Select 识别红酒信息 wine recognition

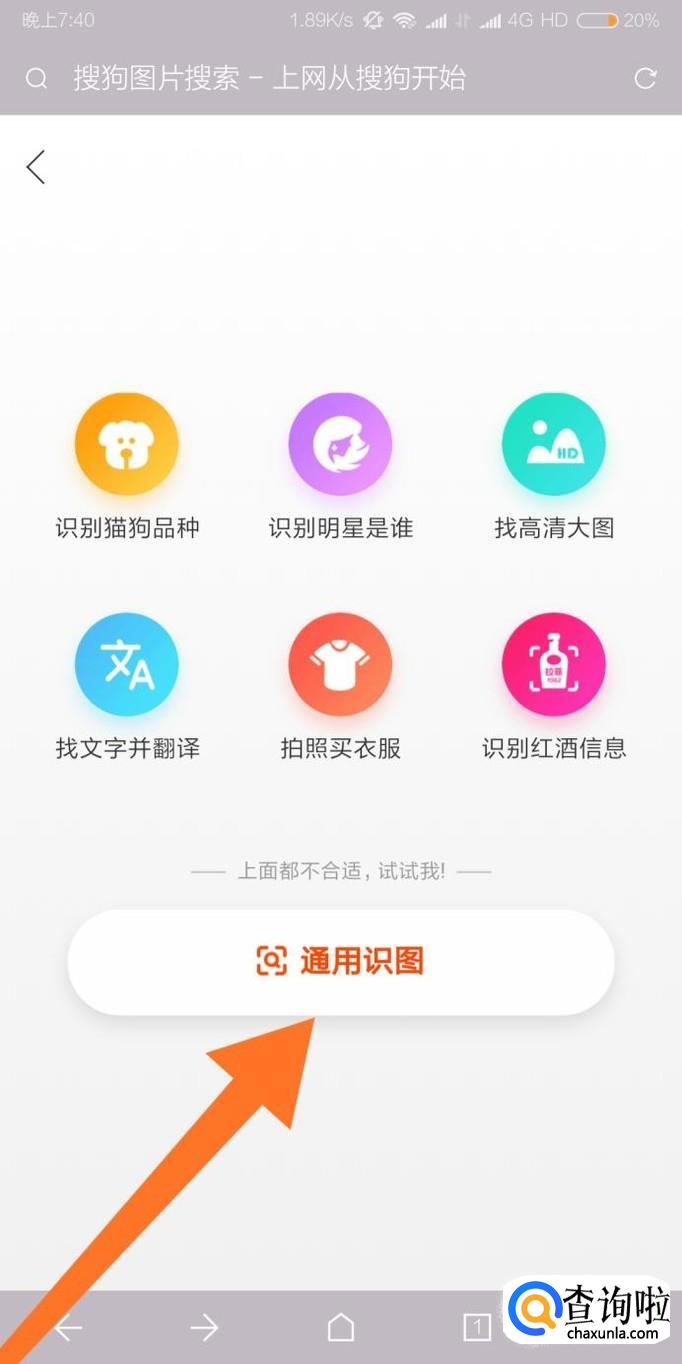[x=554, y=665]
